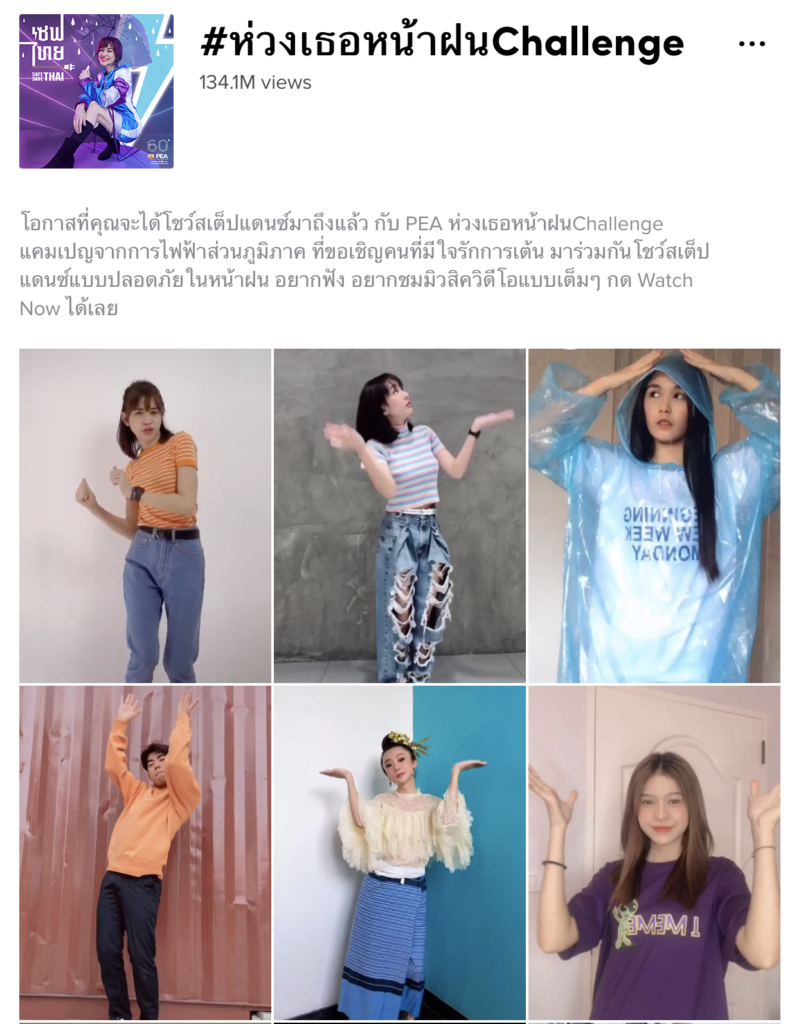
Task: Play video of girl in purple t-shirt
Action: pos(654,852)
